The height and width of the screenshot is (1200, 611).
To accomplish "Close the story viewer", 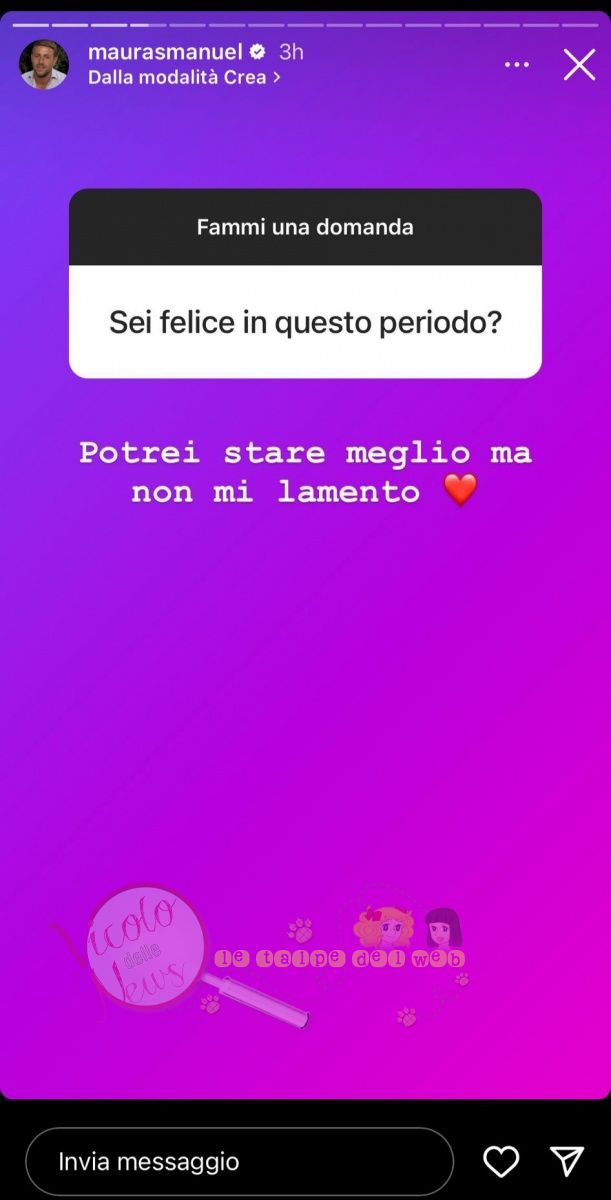I will coord(579,64).
